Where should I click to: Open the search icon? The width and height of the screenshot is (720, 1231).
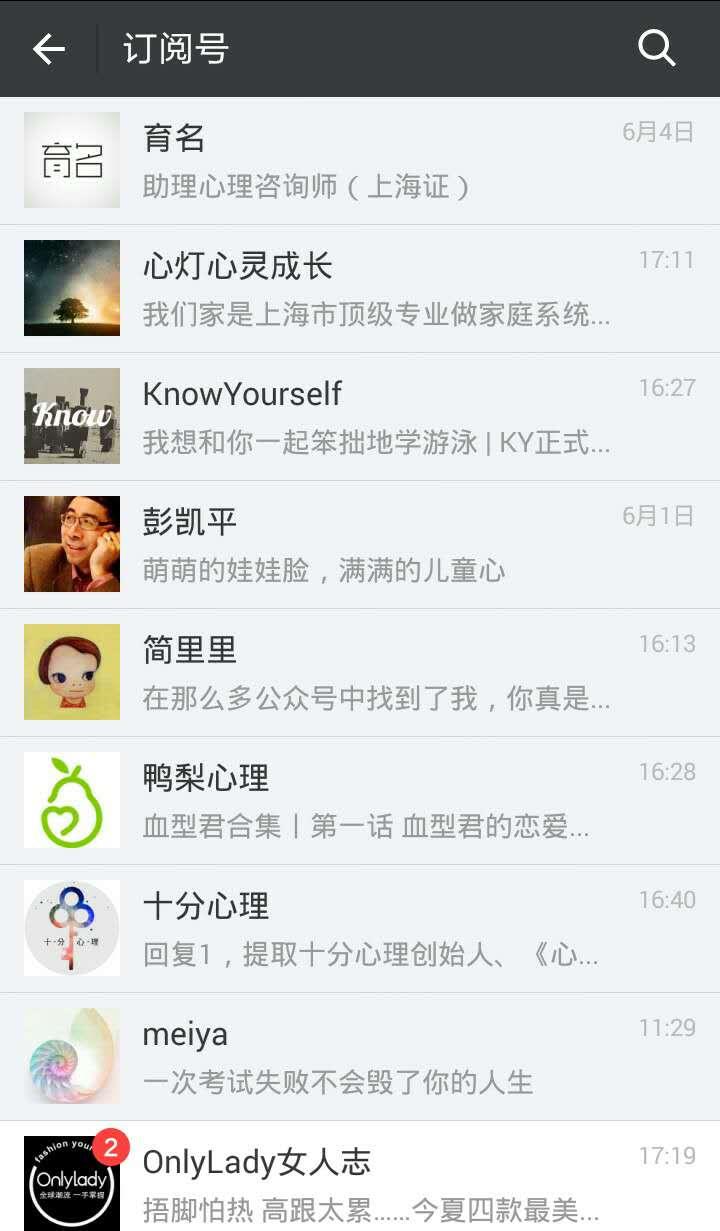[x=655, y=47]
